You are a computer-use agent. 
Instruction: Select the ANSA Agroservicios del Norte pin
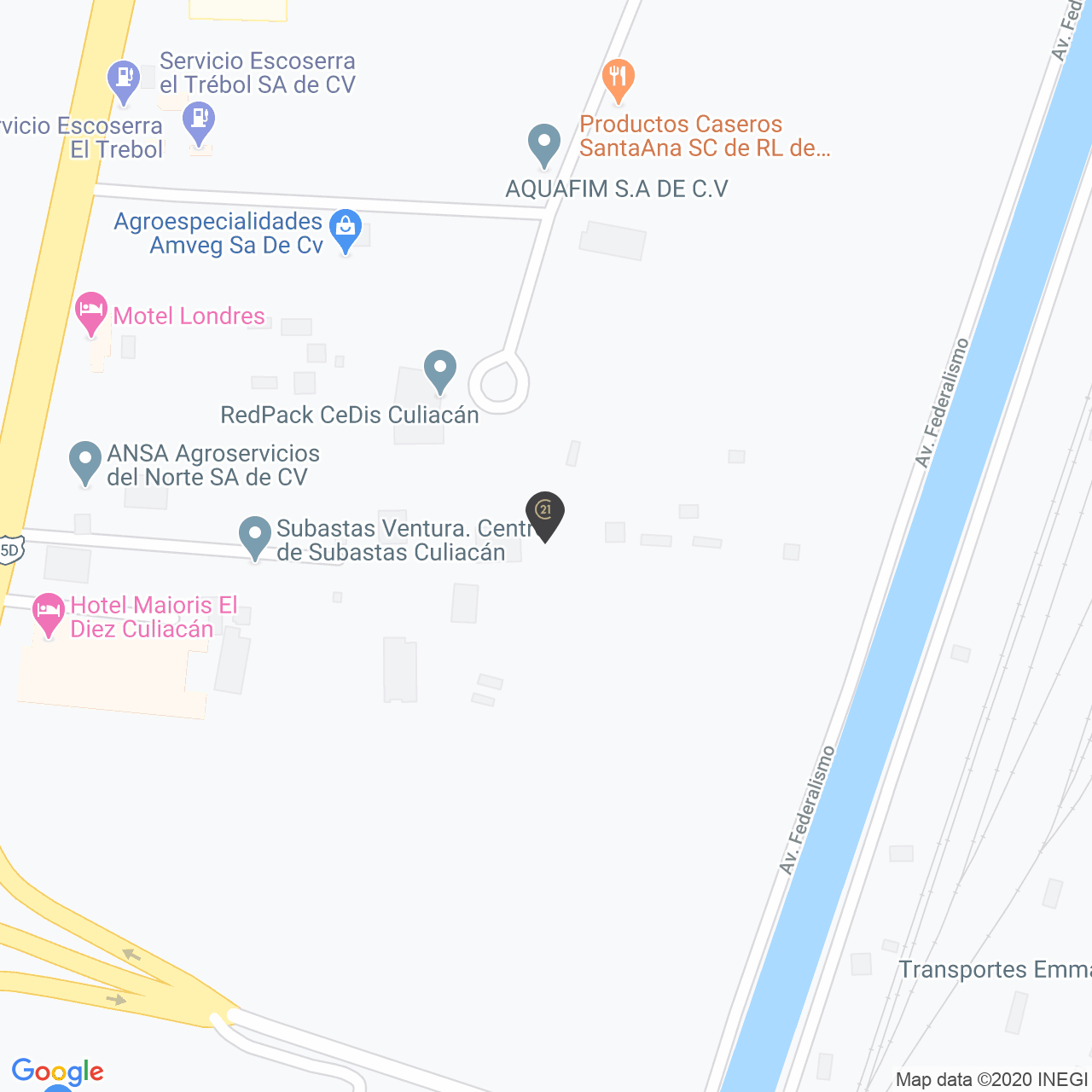coord(84,462)
